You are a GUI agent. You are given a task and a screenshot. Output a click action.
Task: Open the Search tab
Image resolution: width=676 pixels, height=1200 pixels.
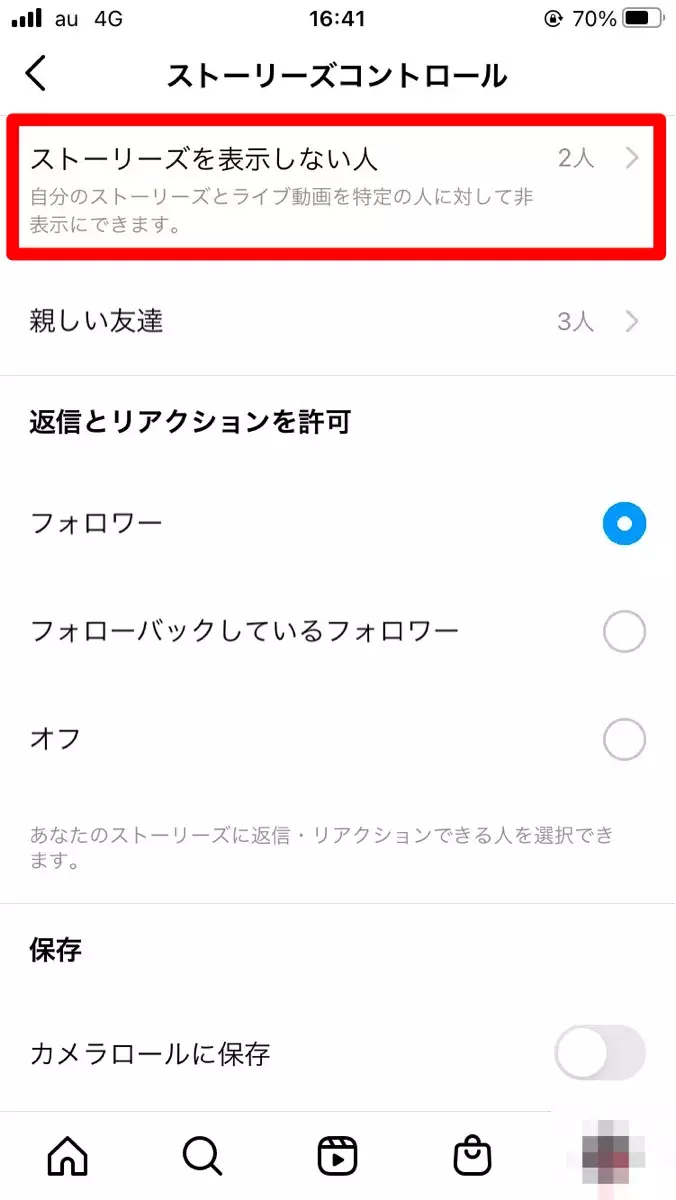pyautogui.click(x=203, y=1156)
